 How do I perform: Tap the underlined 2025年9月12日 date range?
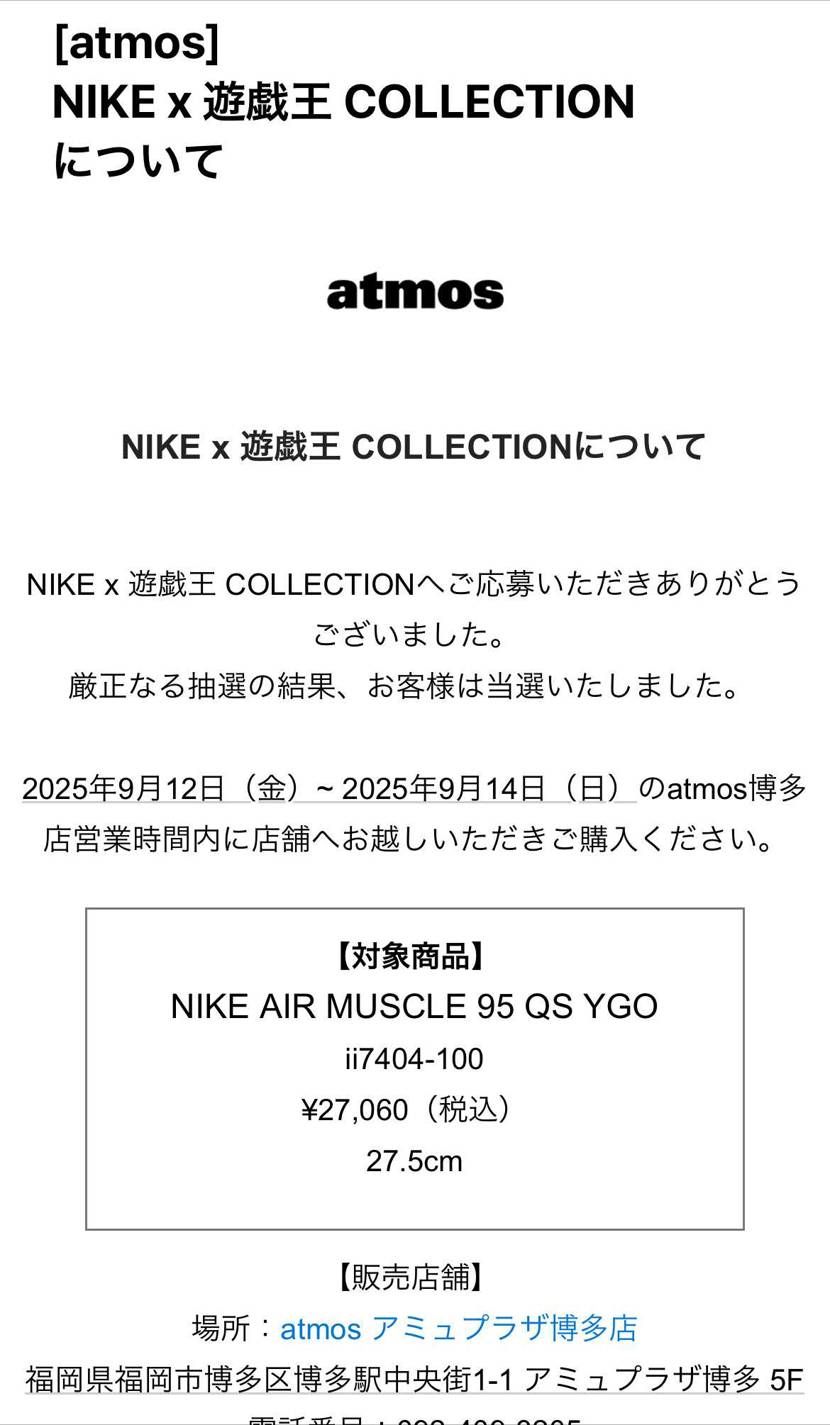coord(328,788)
